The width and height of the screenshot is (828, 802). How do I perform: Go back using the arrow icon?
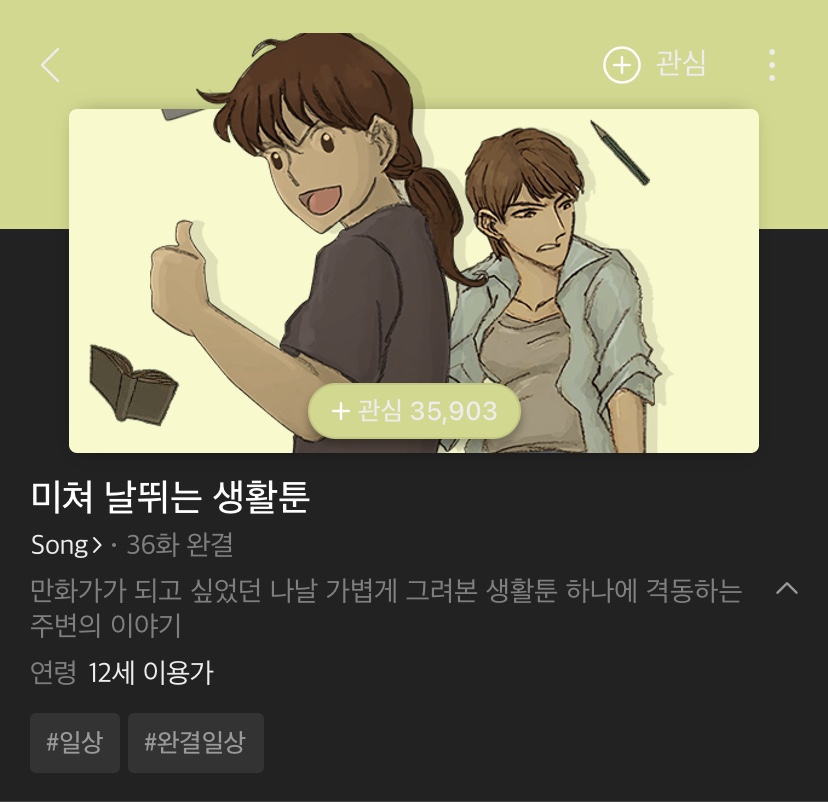(x=51, y=66)
